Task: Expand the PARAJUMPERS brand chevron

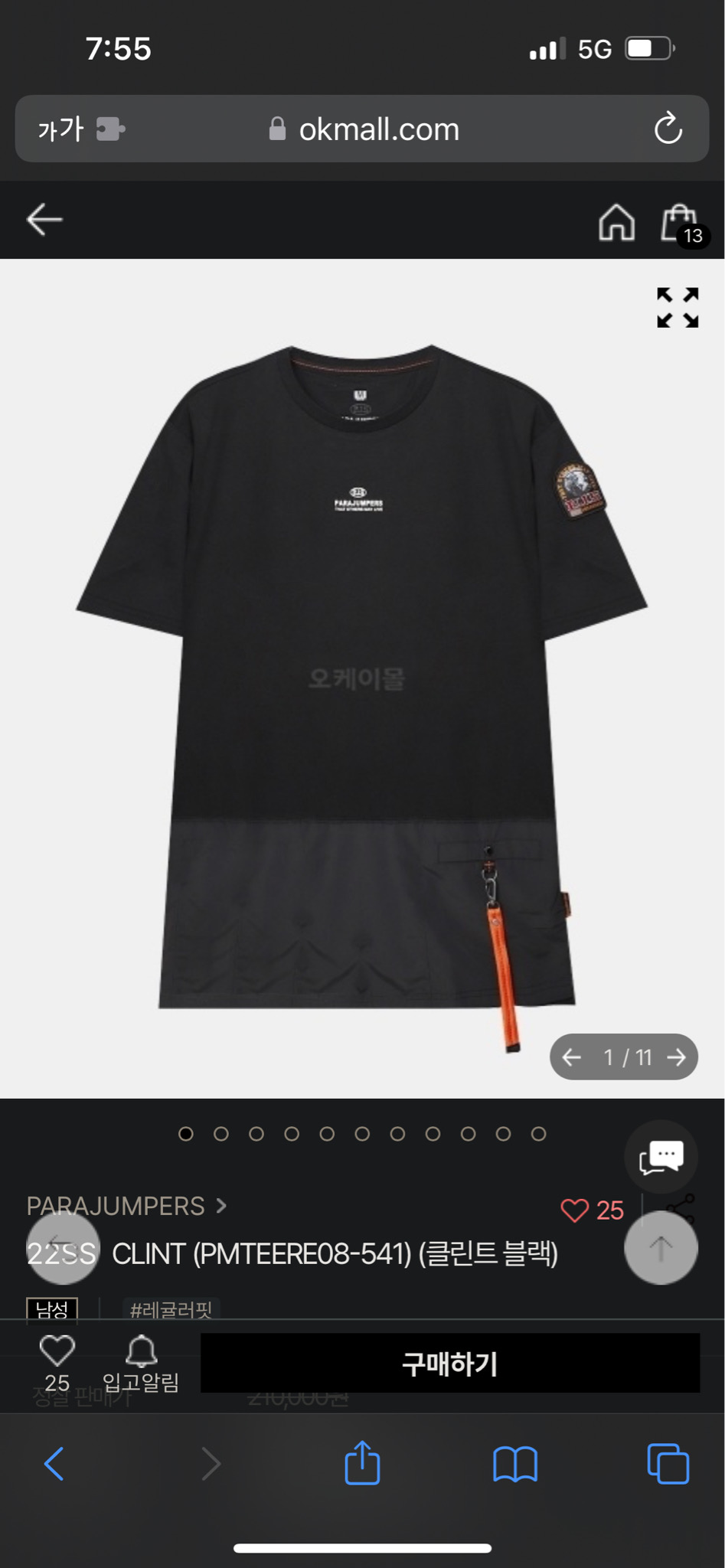Action: 222,1205
